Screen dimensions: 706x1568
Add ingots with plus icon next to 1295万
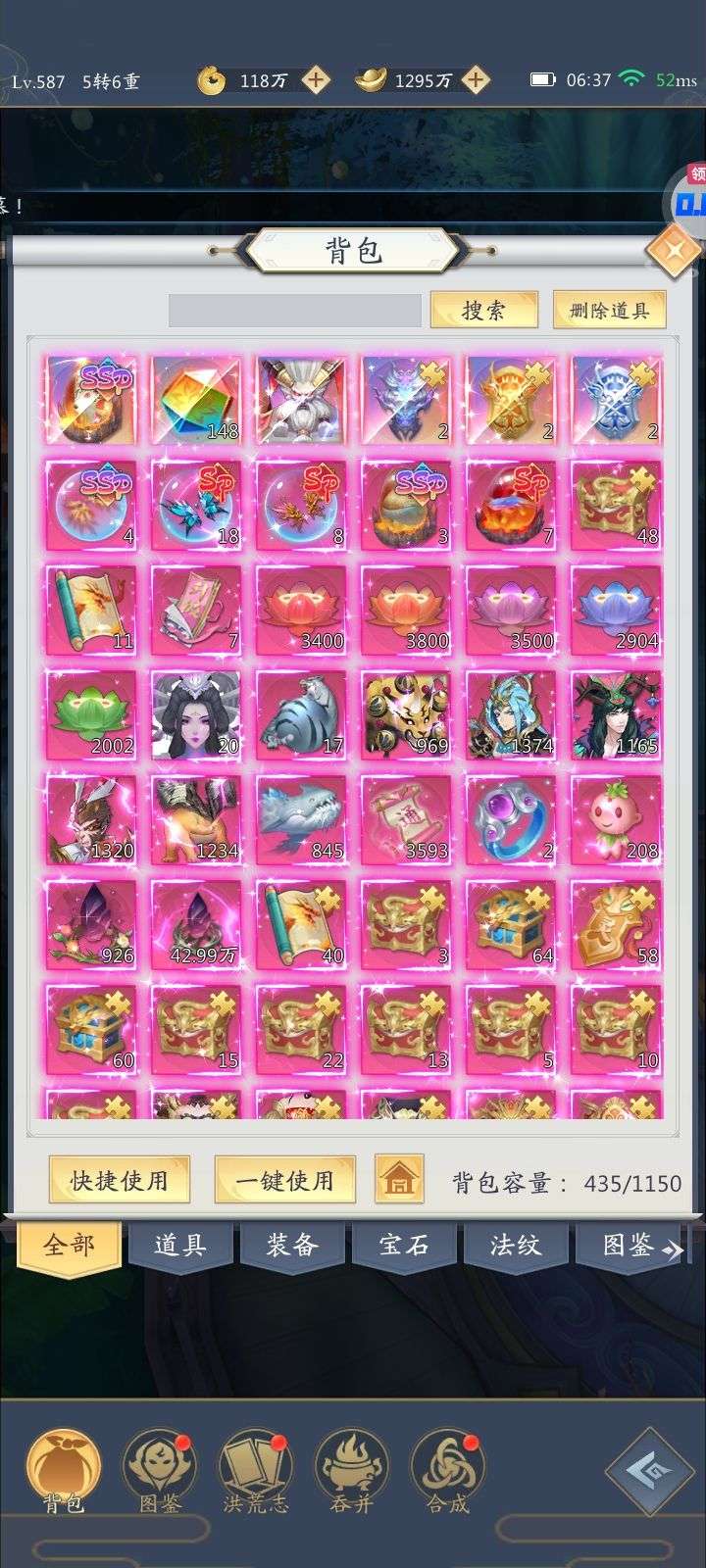pyautogui.click(x=476, y=80)
